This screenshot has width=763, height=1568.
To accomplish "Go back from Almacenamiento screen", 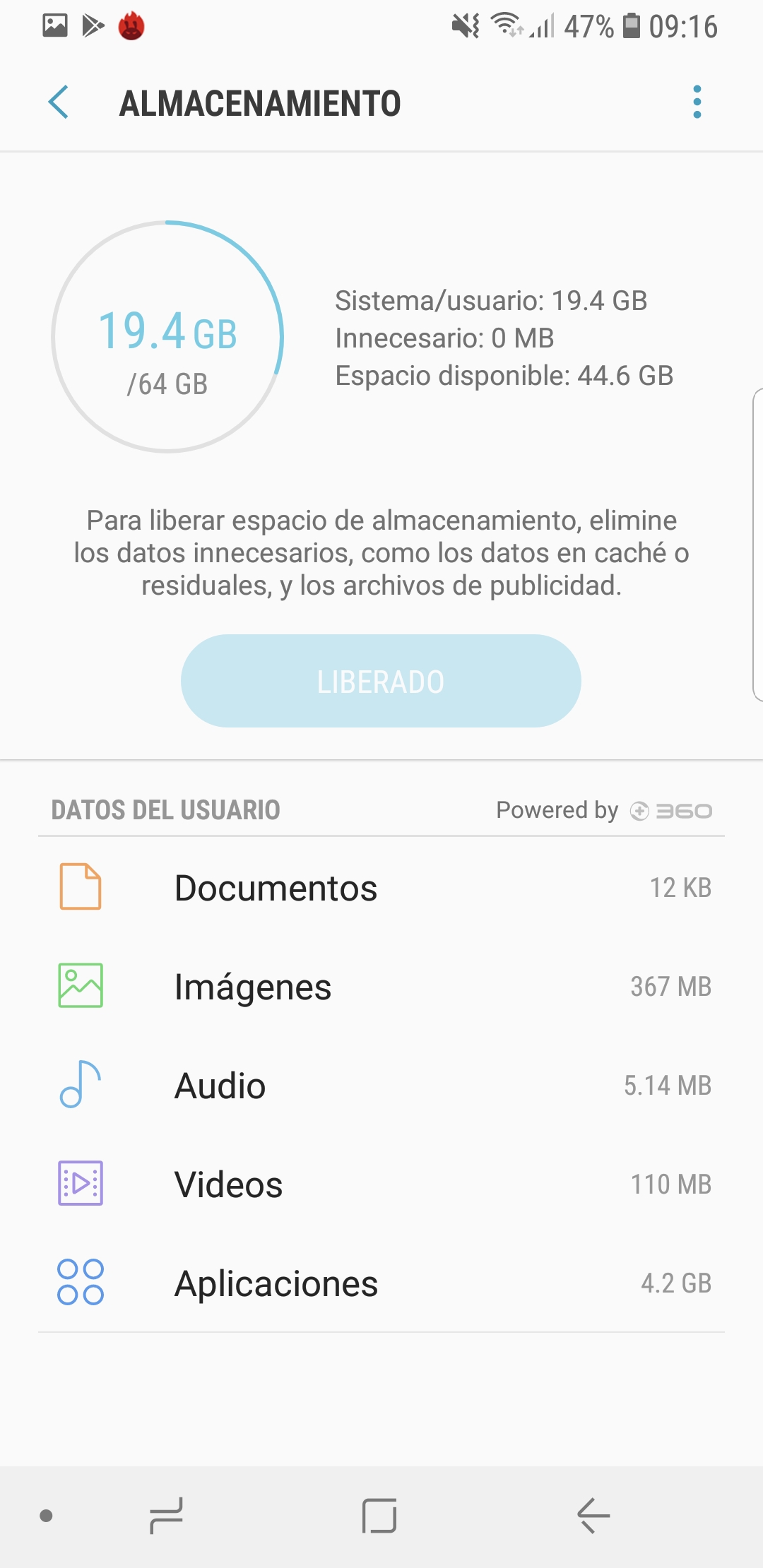I will click(59, 102).
